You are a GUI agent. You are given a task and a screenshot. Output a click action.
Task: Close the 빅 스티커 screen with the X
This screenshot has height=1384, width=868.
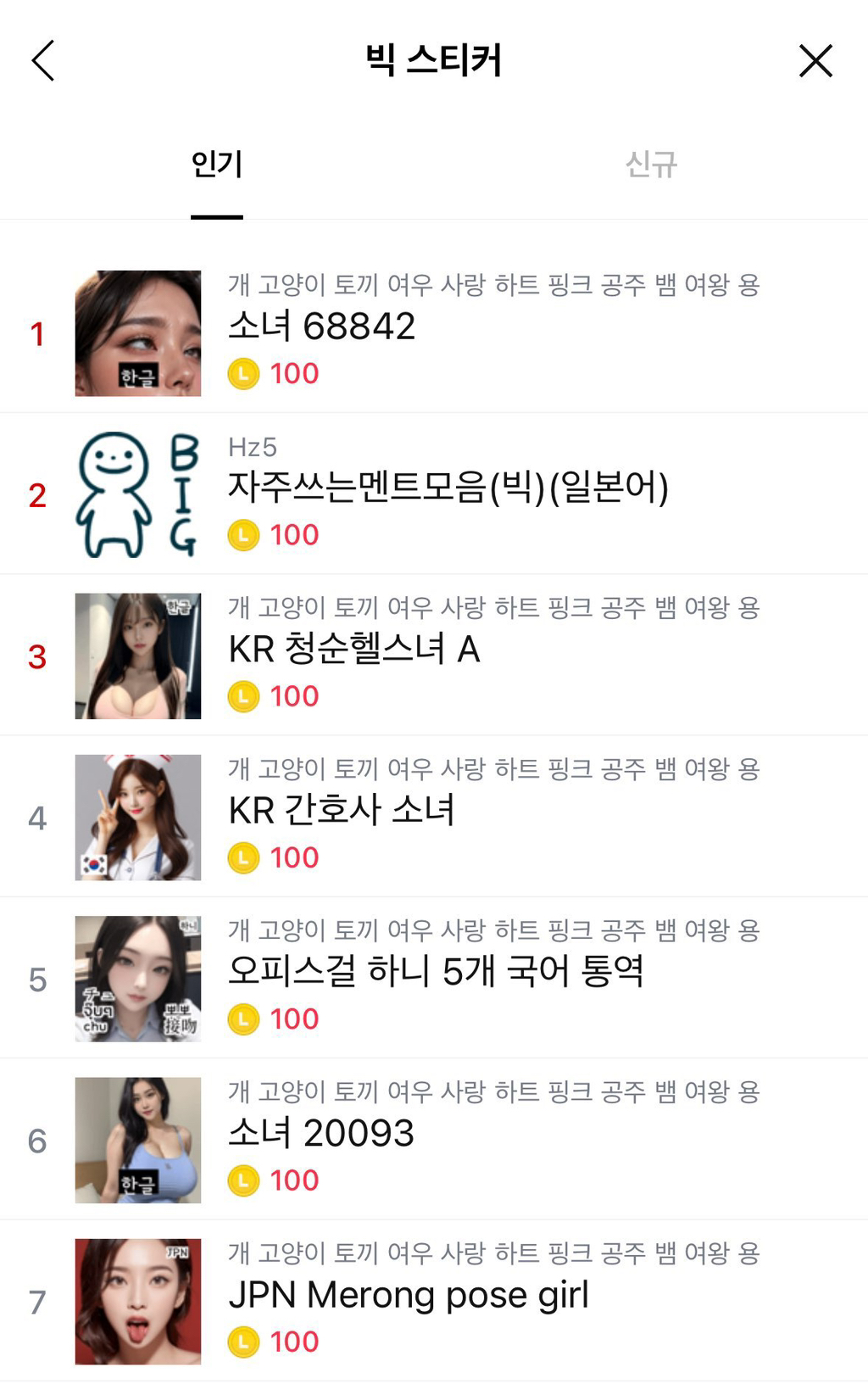(815, 60)
